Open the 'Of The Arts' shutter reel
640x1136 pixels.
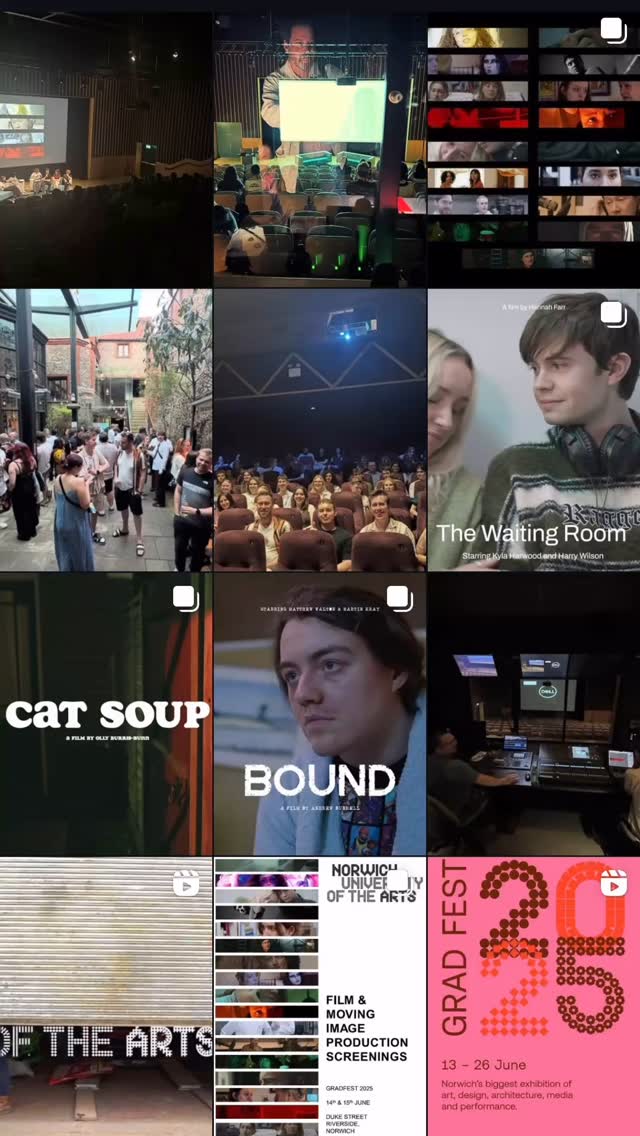(x=106, y=995)
